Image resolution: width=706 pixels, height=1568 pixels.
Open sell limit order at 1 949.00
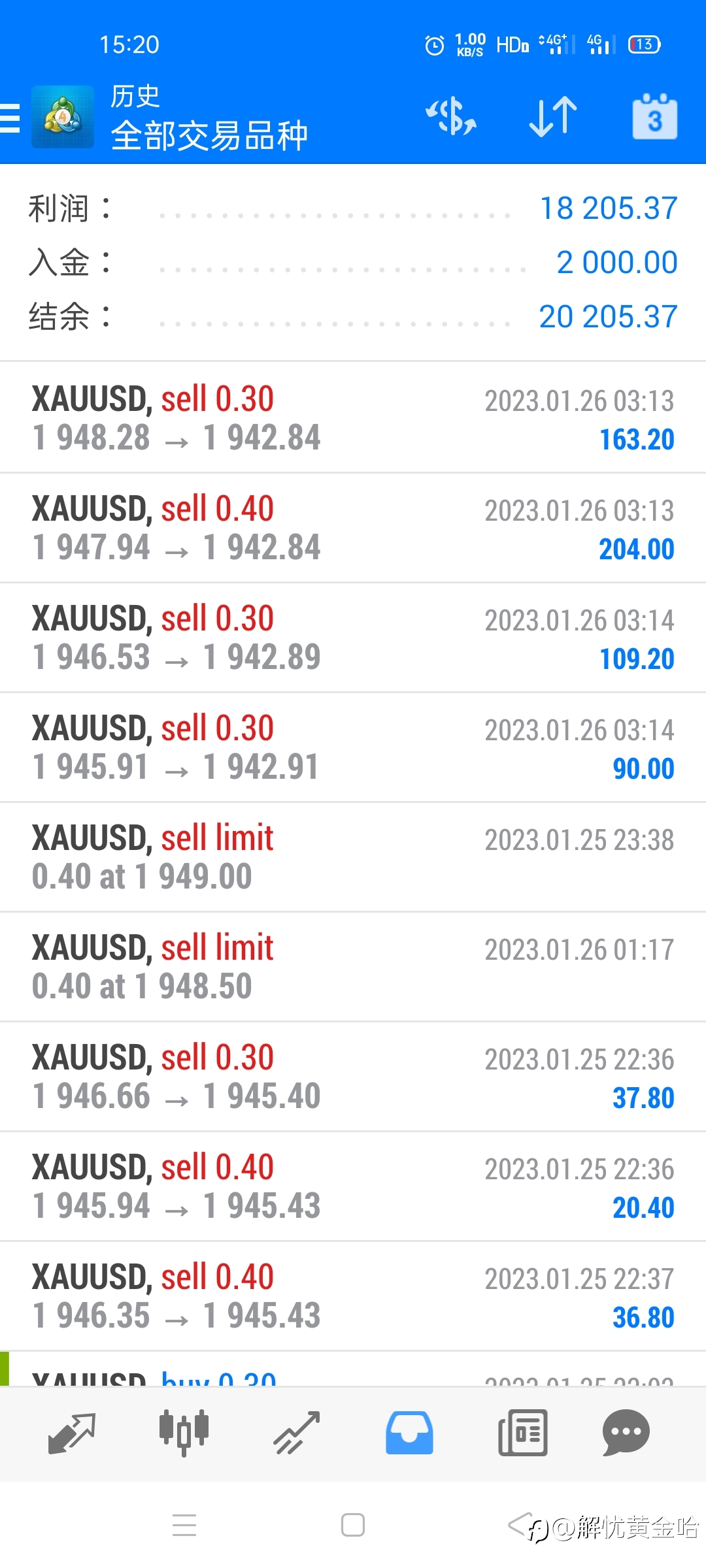353,857
